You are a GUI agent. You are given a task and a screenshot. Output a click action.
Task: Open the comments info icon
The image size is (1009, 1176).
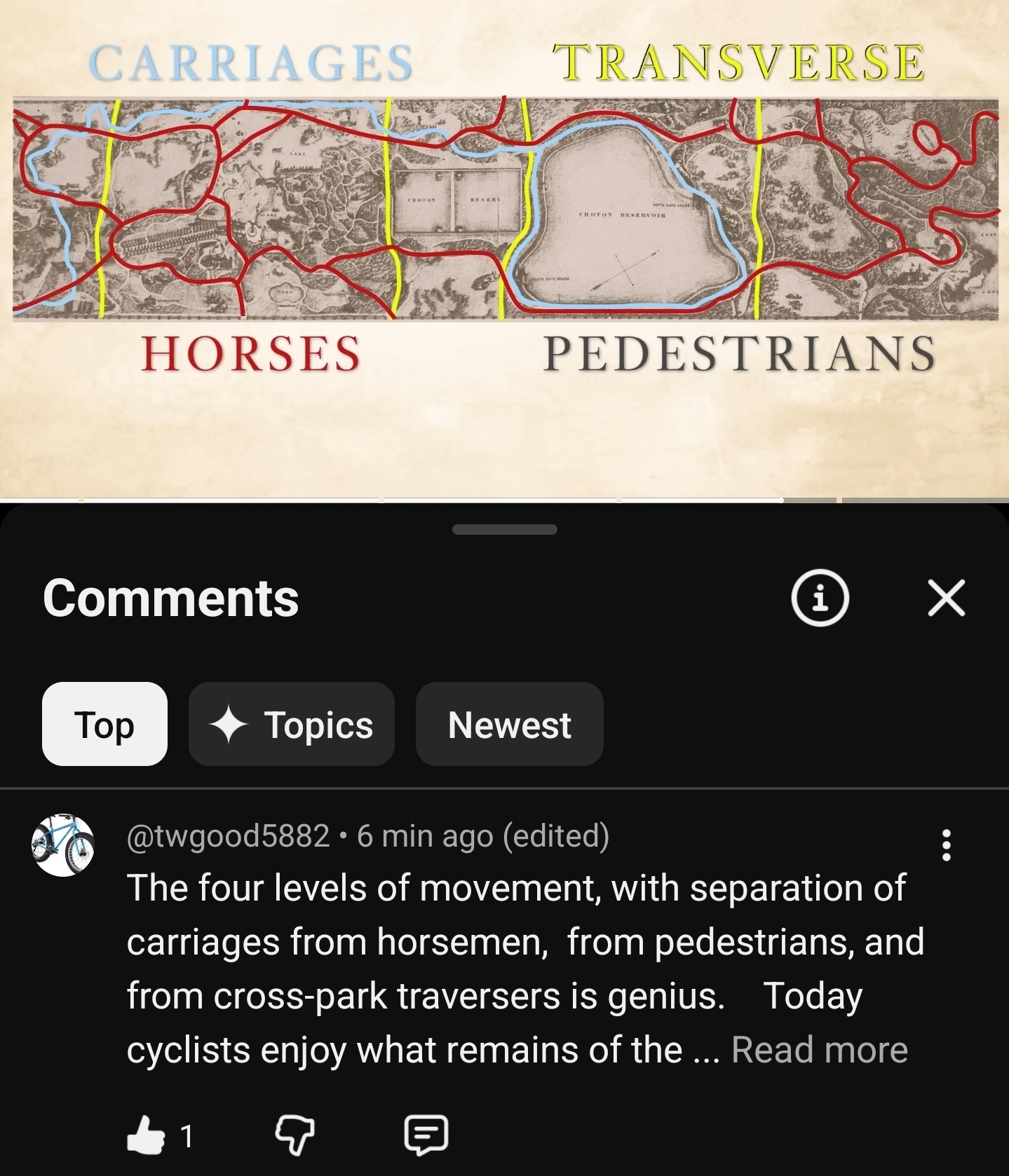(x=820, y=598)
